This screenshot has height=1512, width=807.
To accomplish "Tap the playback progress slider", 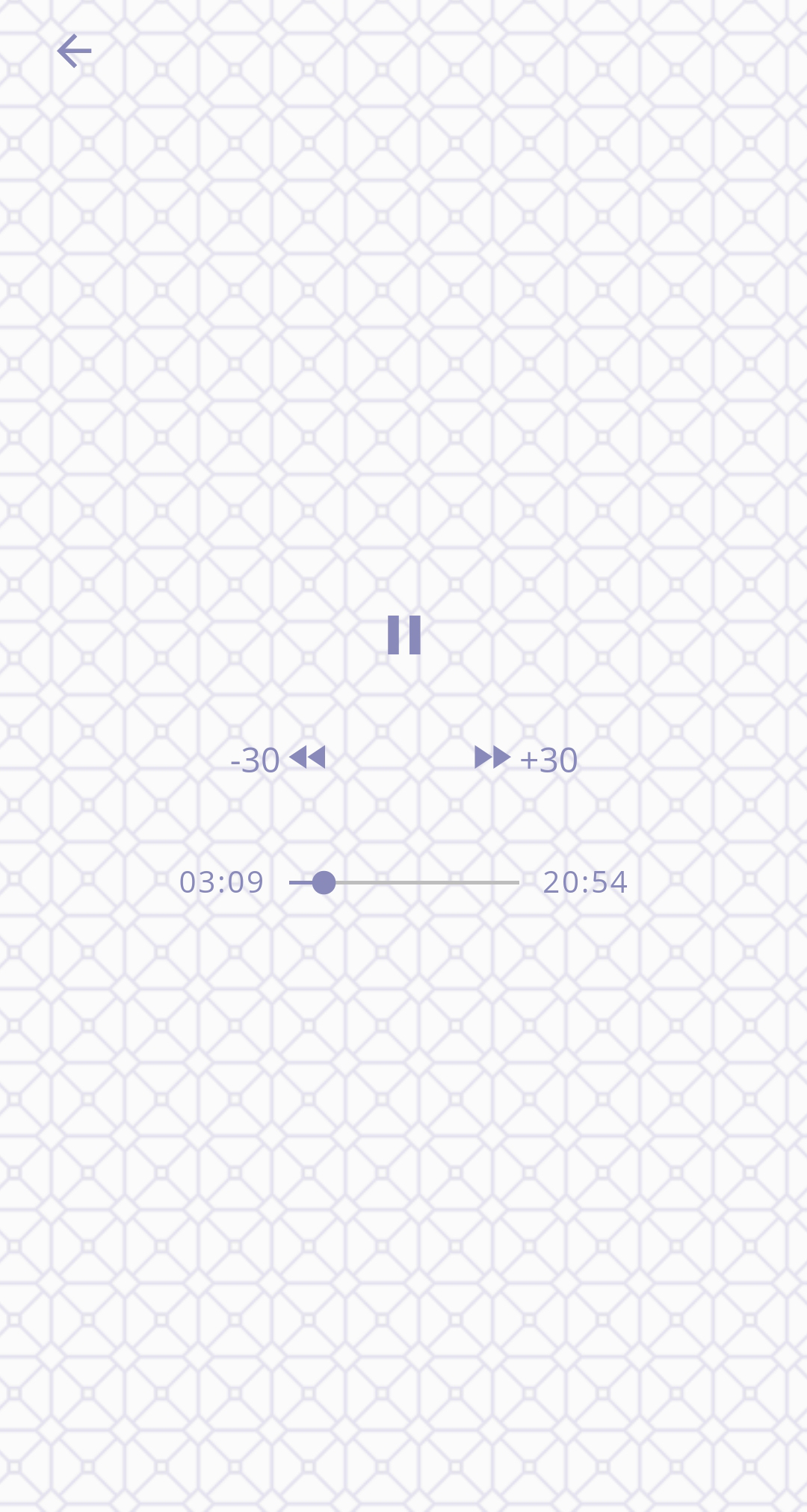I will [x=404, y=882].
